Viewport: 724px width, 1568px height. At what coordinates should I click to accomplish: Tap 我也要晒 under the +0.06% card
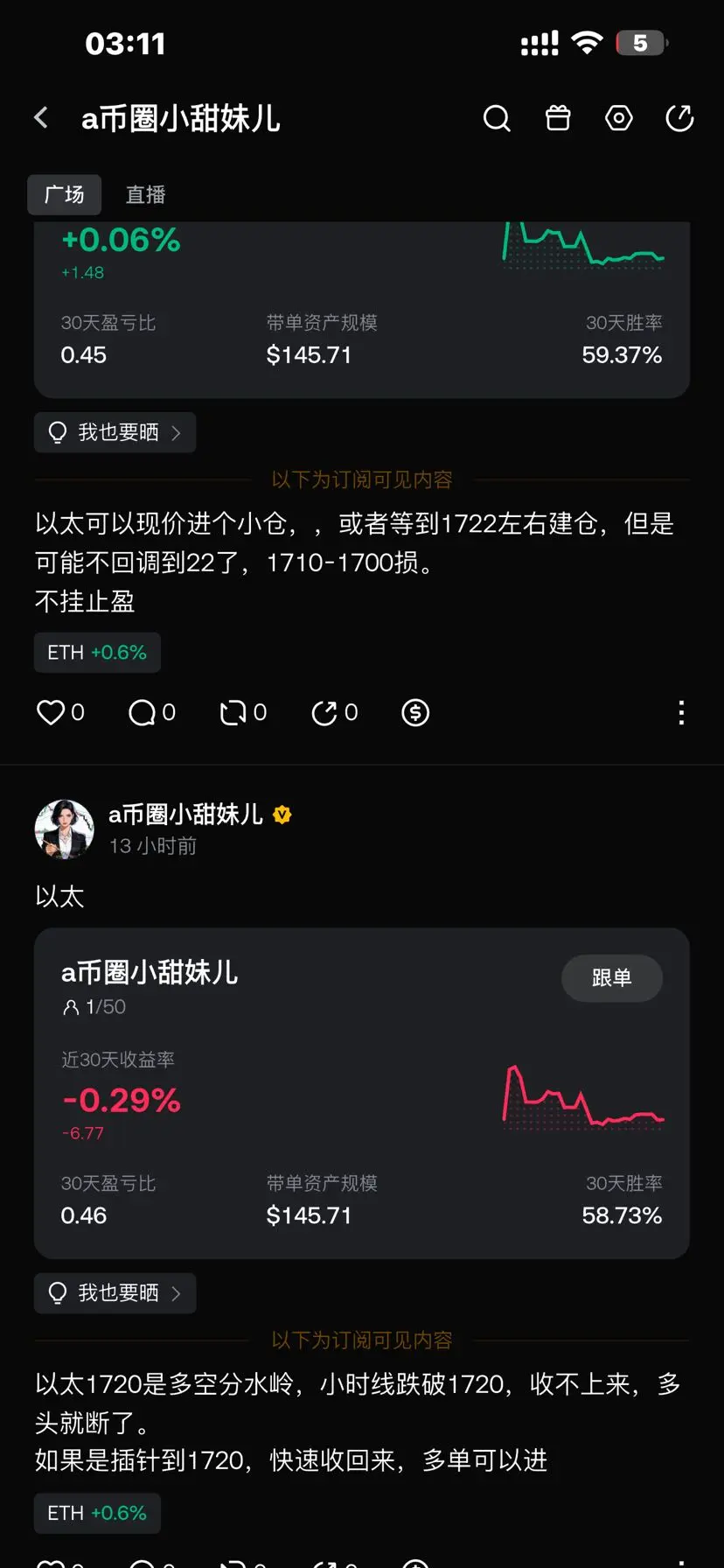(x=115, y=432)
